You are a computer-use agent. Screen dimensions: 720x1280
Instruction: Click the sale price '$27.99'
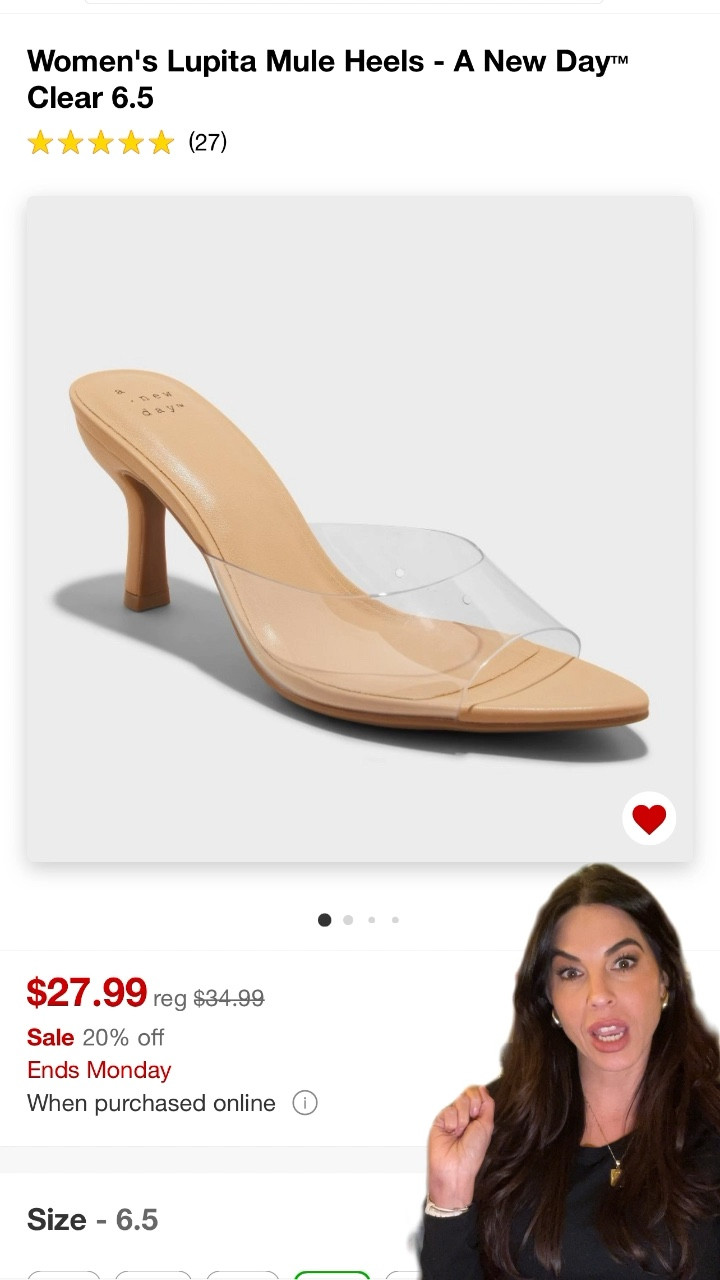coord(86,993)
